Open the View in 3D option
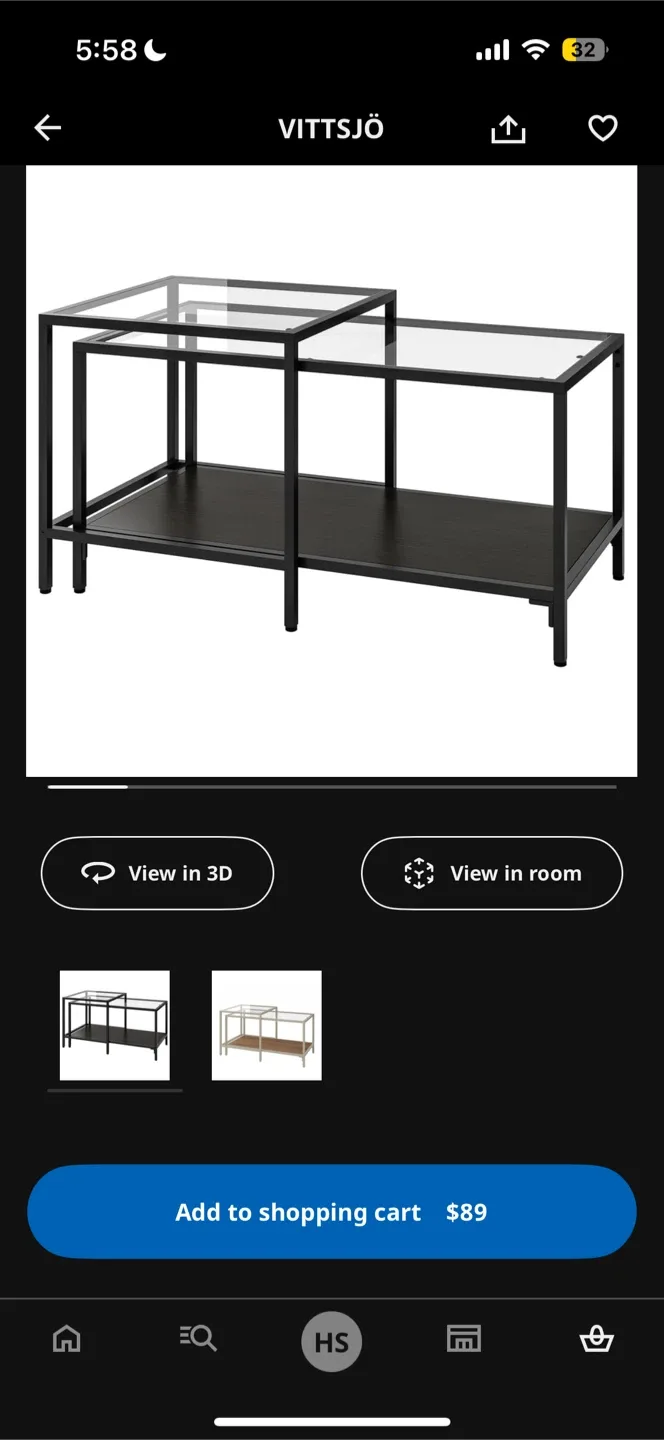Screen dimensions: 664x1440 (157, 873)
